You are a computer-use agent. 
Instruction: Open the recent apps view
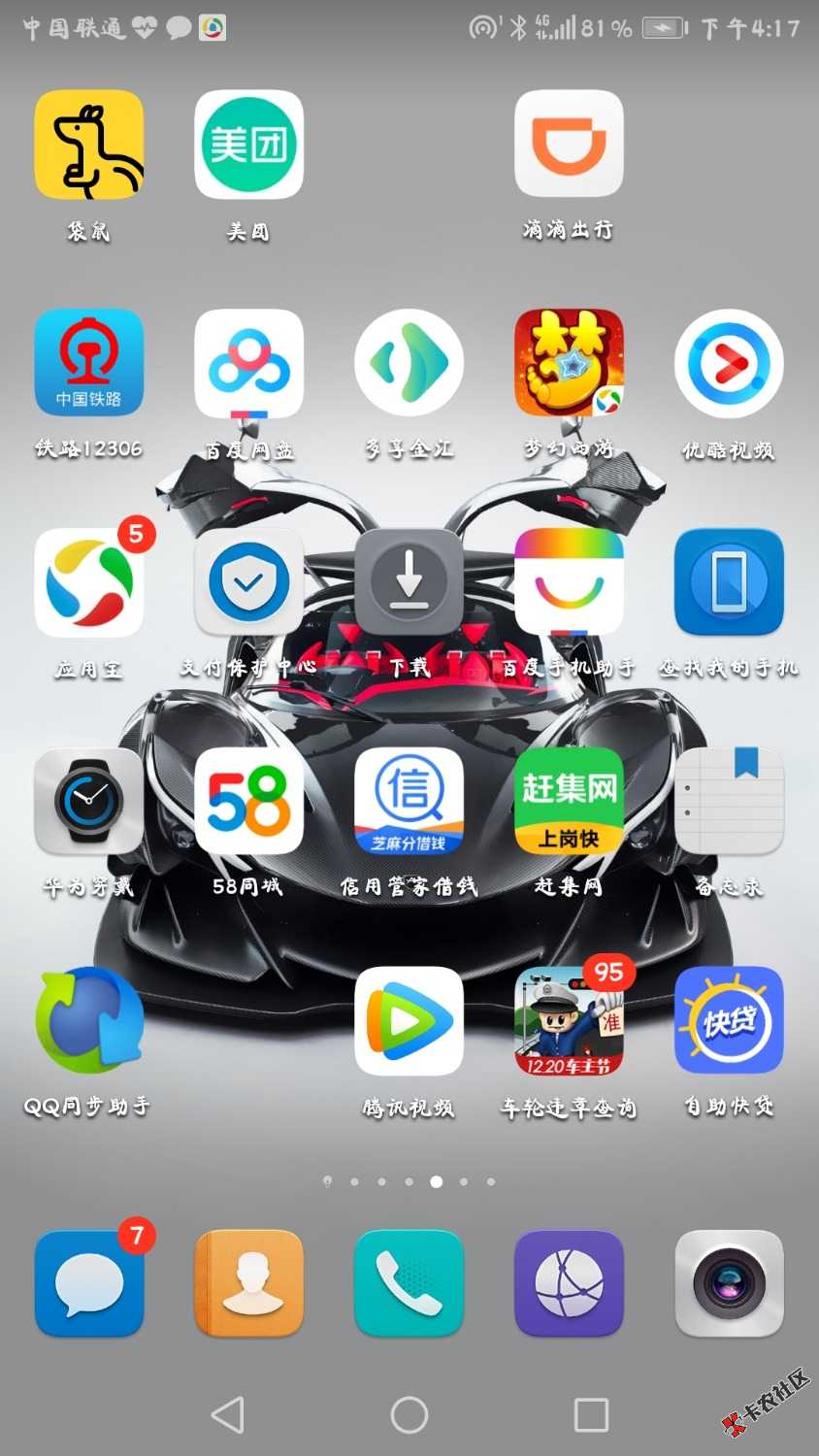591,1415
